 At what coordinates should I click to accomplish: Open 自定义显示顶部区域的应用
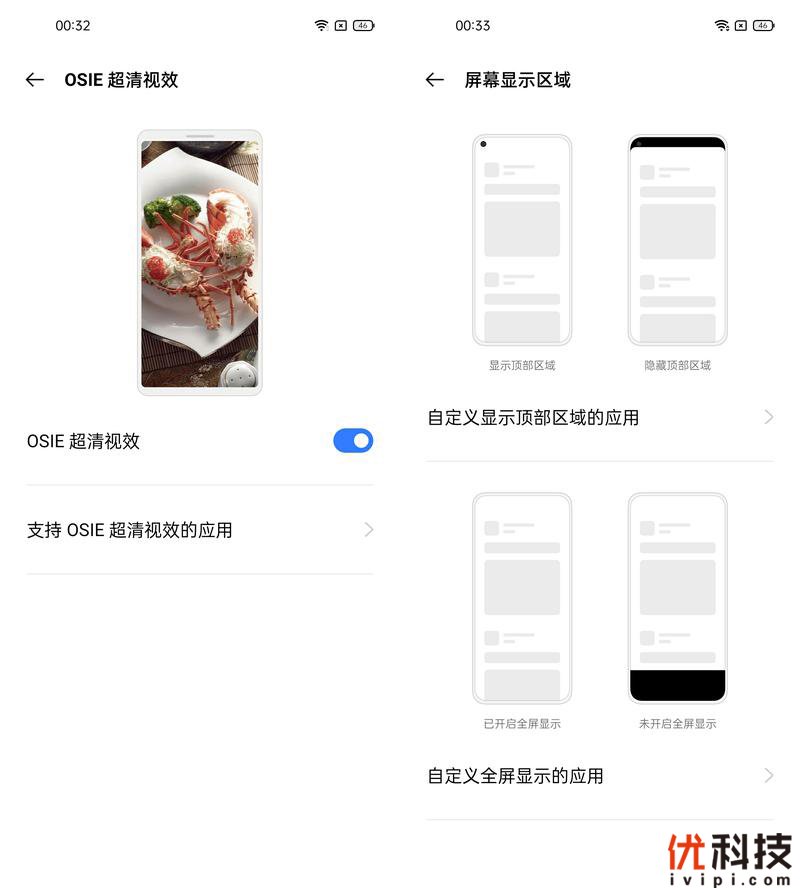tap(600, 418)
